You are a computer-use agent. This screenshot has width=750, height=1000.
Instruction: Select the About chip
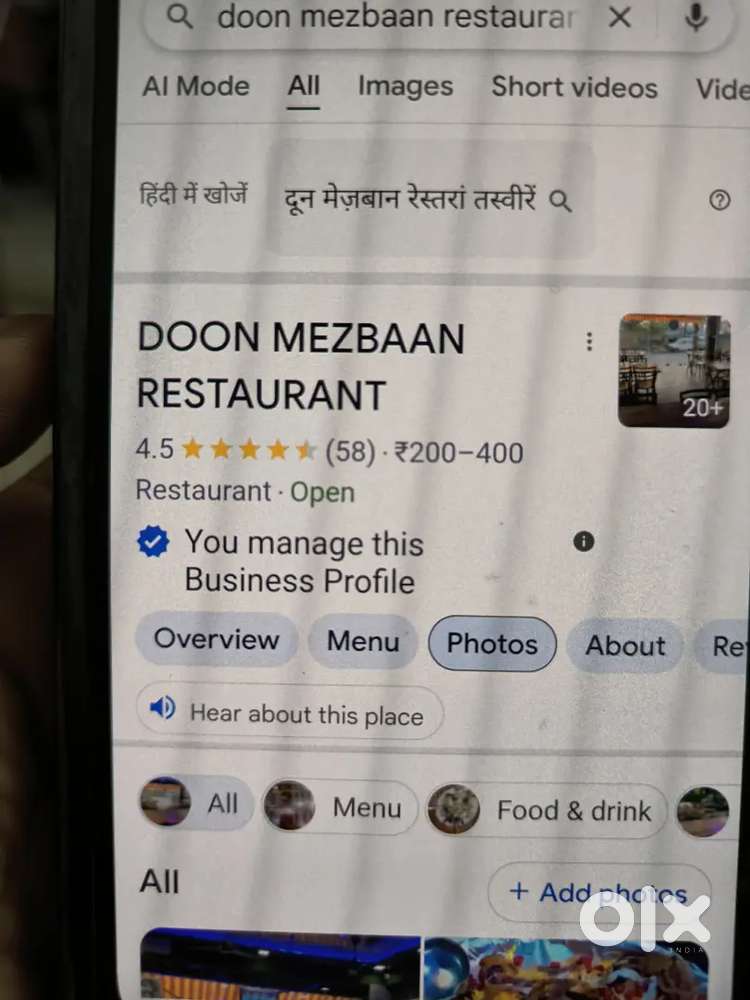(x=625, y=646)
